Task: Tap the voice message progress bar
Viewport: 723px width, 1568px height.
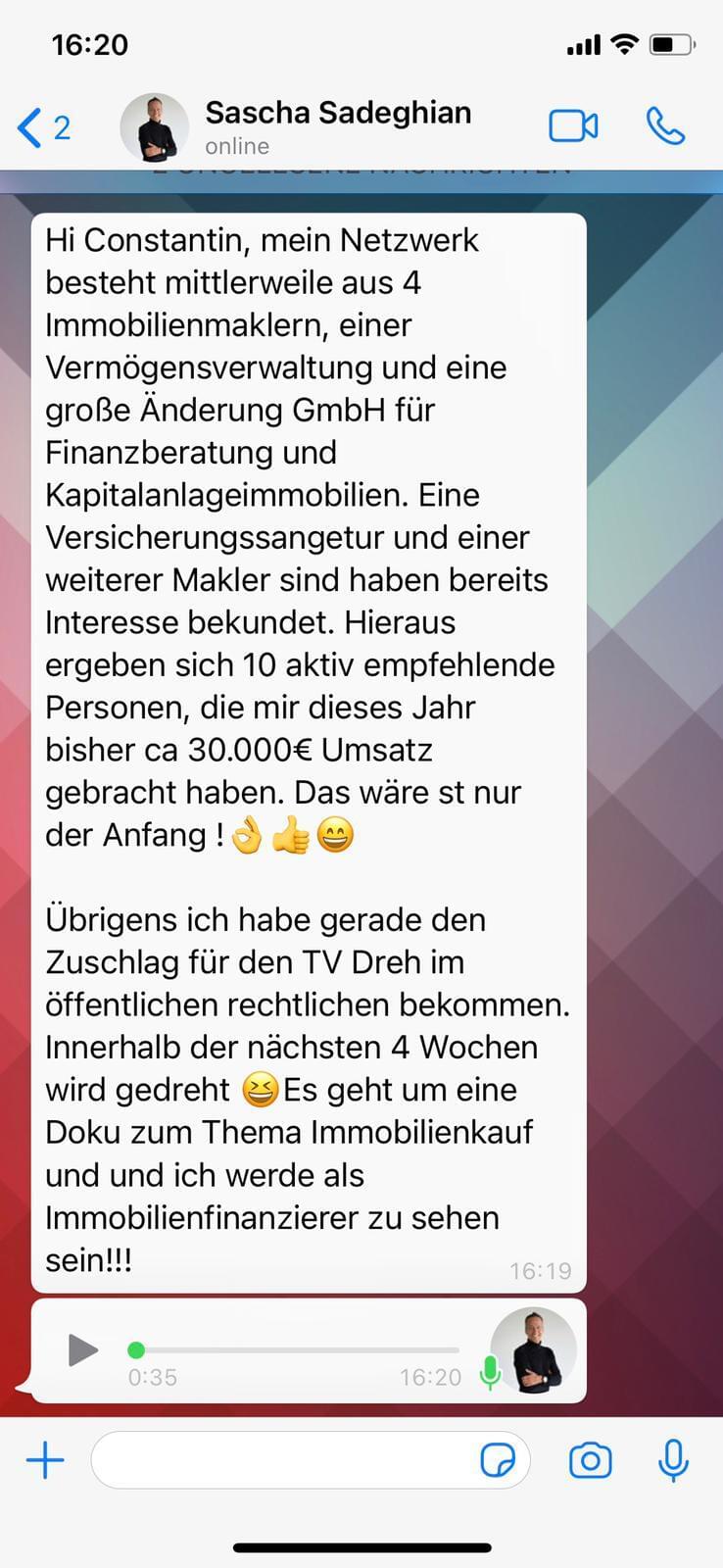Action: 294,1349
